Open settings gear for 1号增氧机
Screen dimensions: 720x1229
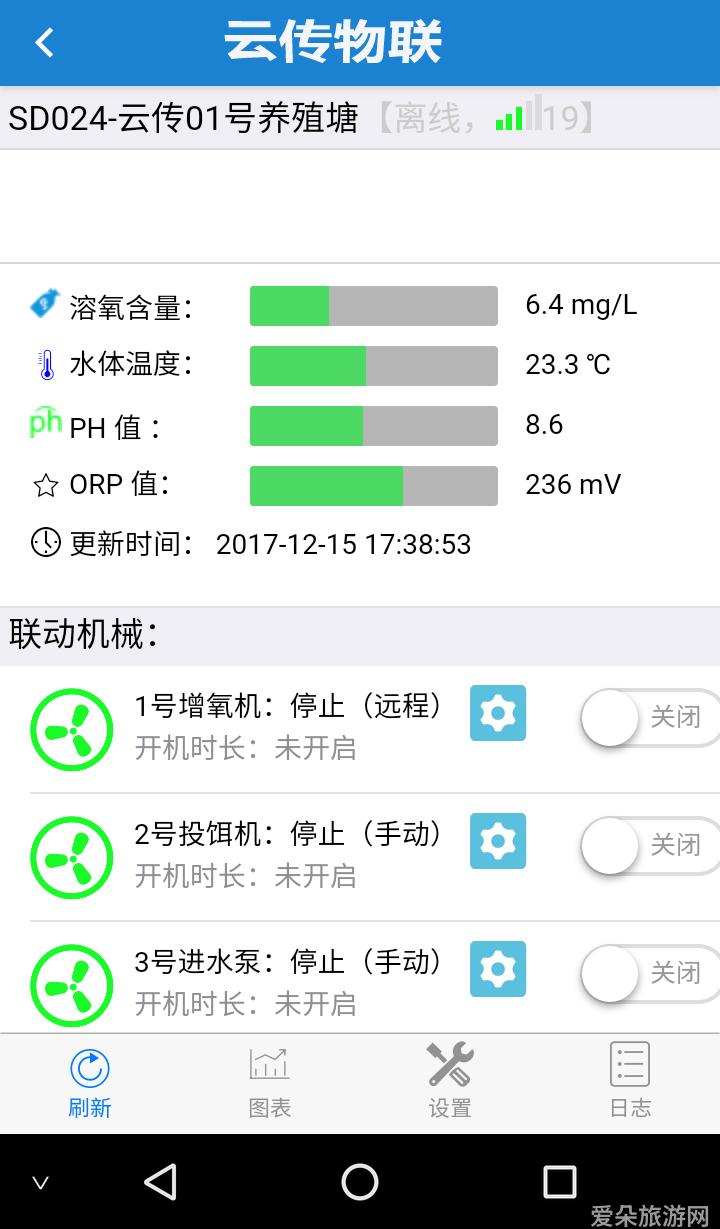[498, 713]
